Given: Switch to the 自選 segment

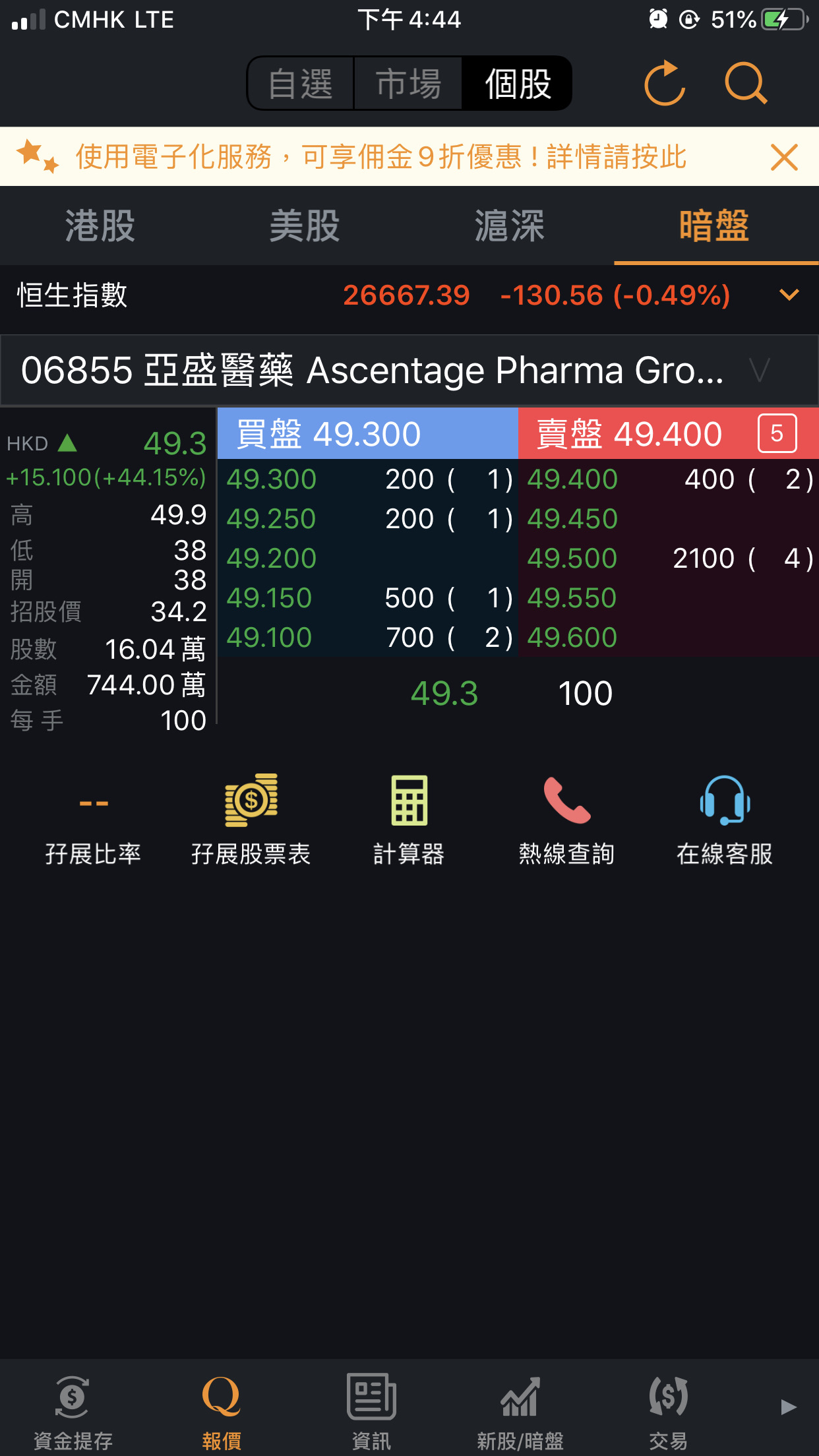Looking at the screenshot, I should 301,84.
